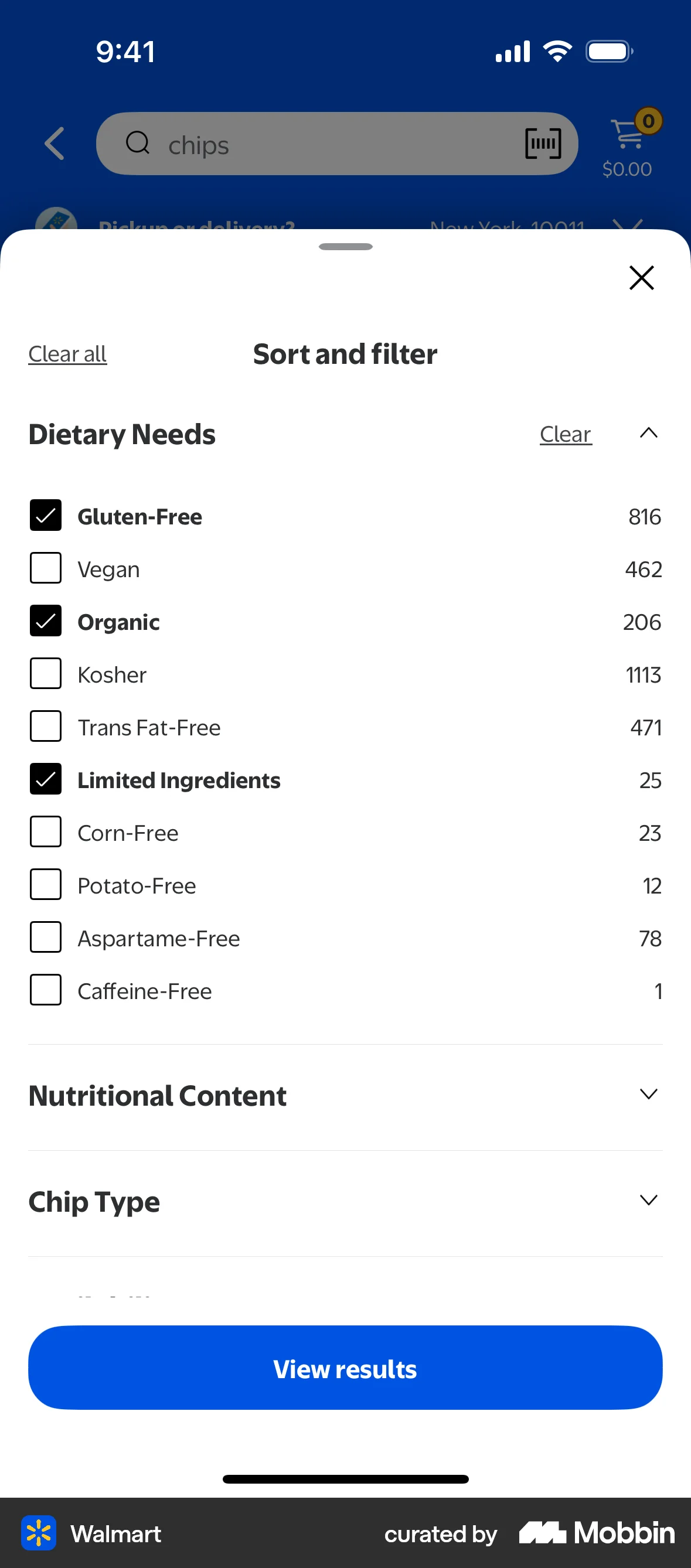Image resolution: width=691 pixels, height=1568 pixels.
Task: Check the Vegan filter
Action: pyautogui.click(x=45, y=568)
